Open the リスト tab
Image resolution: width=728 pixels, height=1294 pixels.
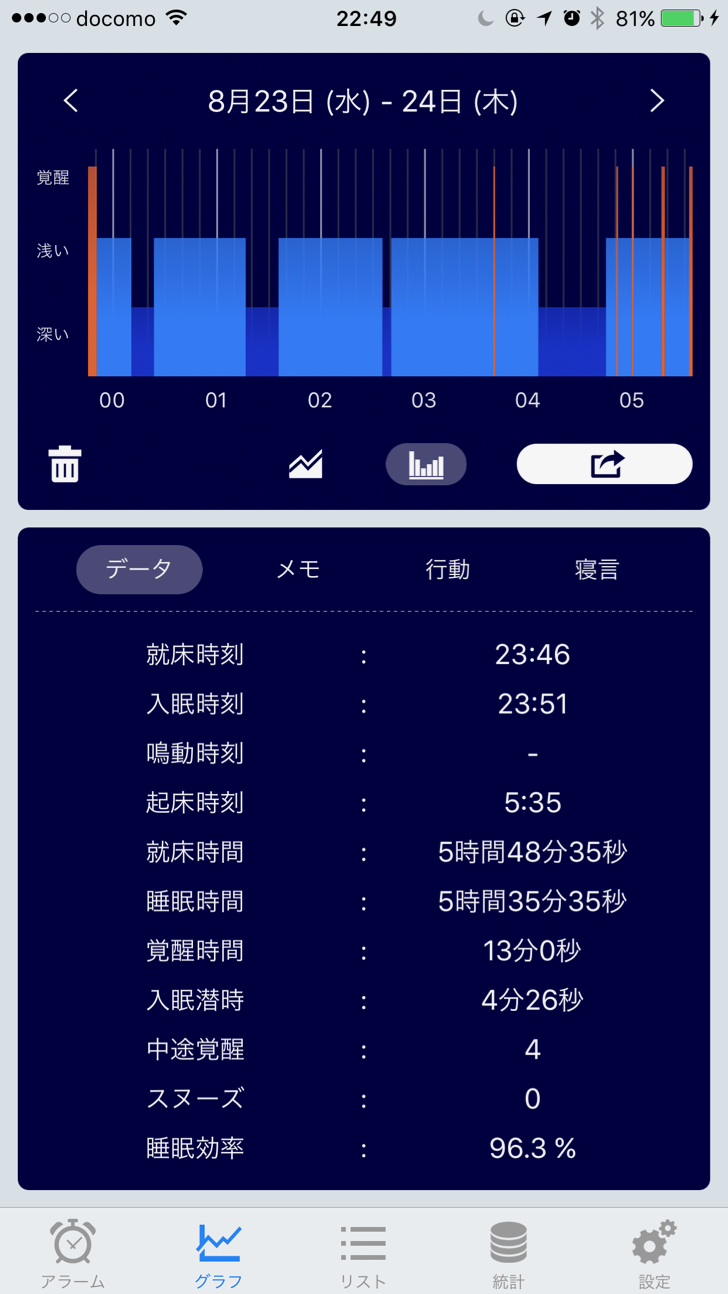click(x=364, y=1253)
